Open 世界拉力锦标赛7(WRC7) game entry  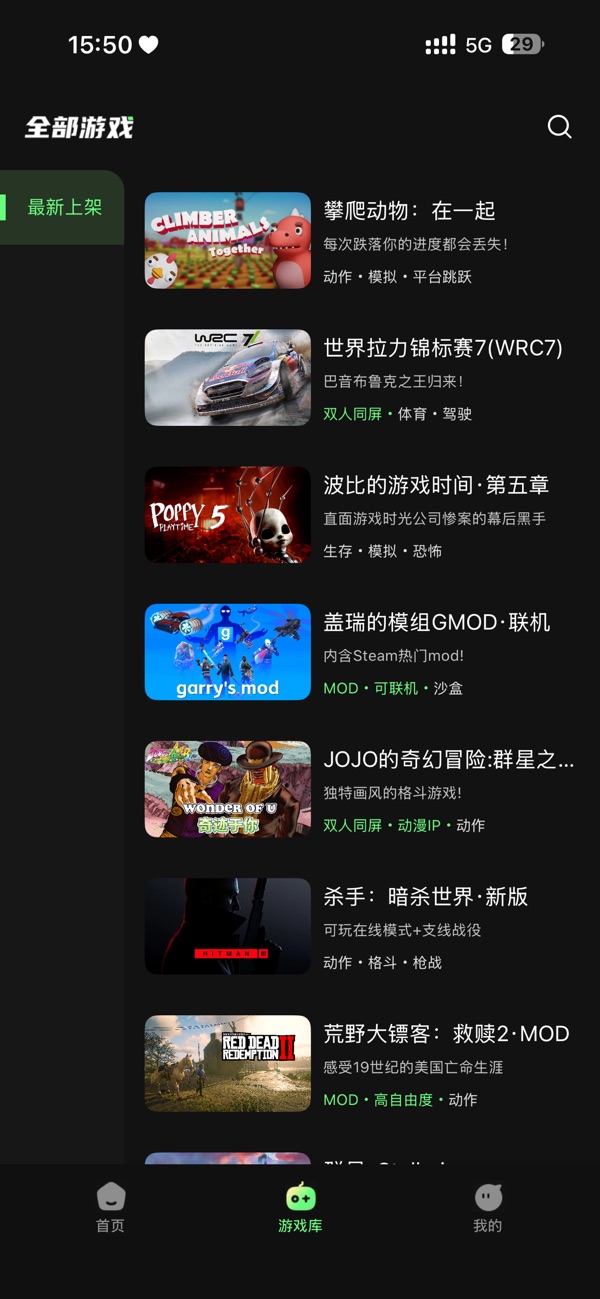pos(360,377)
